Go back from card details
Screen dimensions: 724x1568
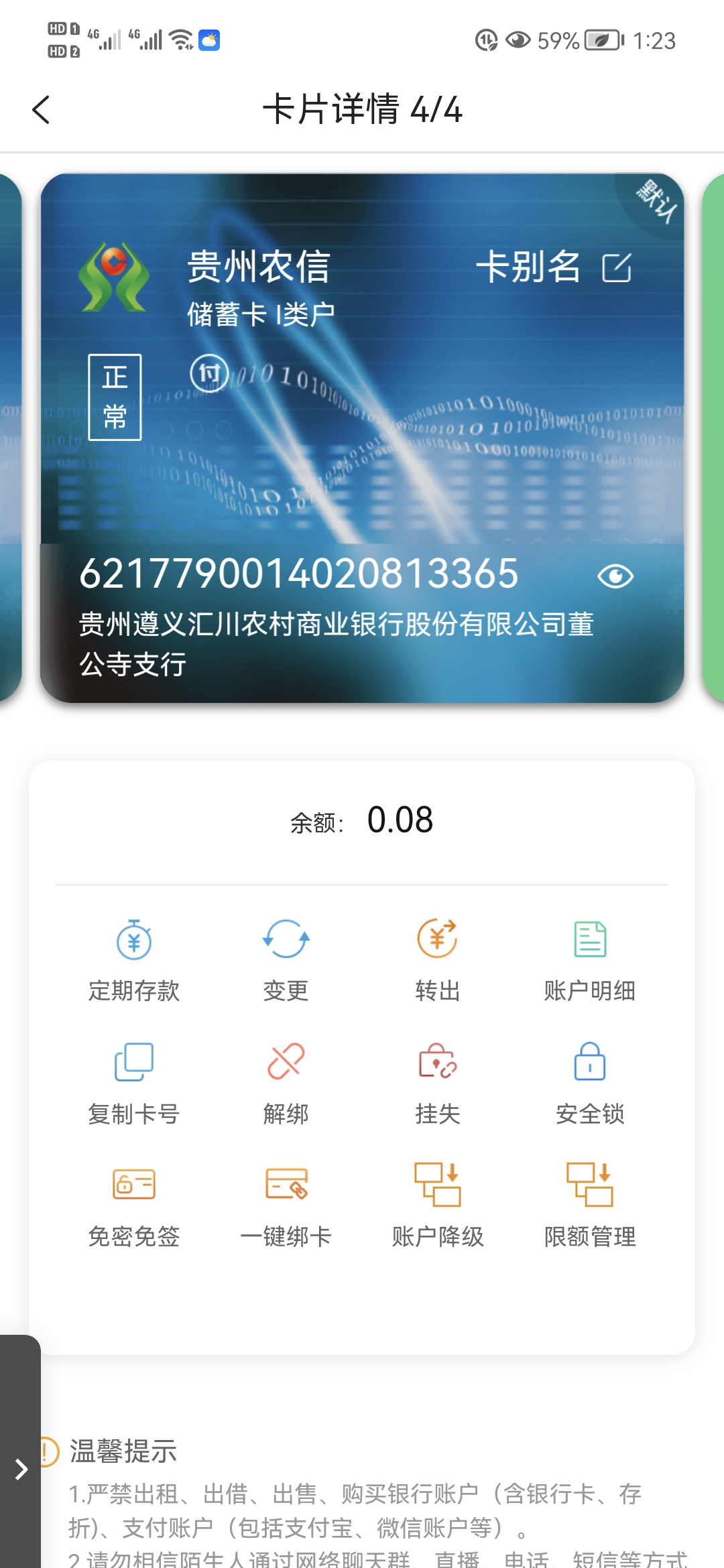click(42, 110)
